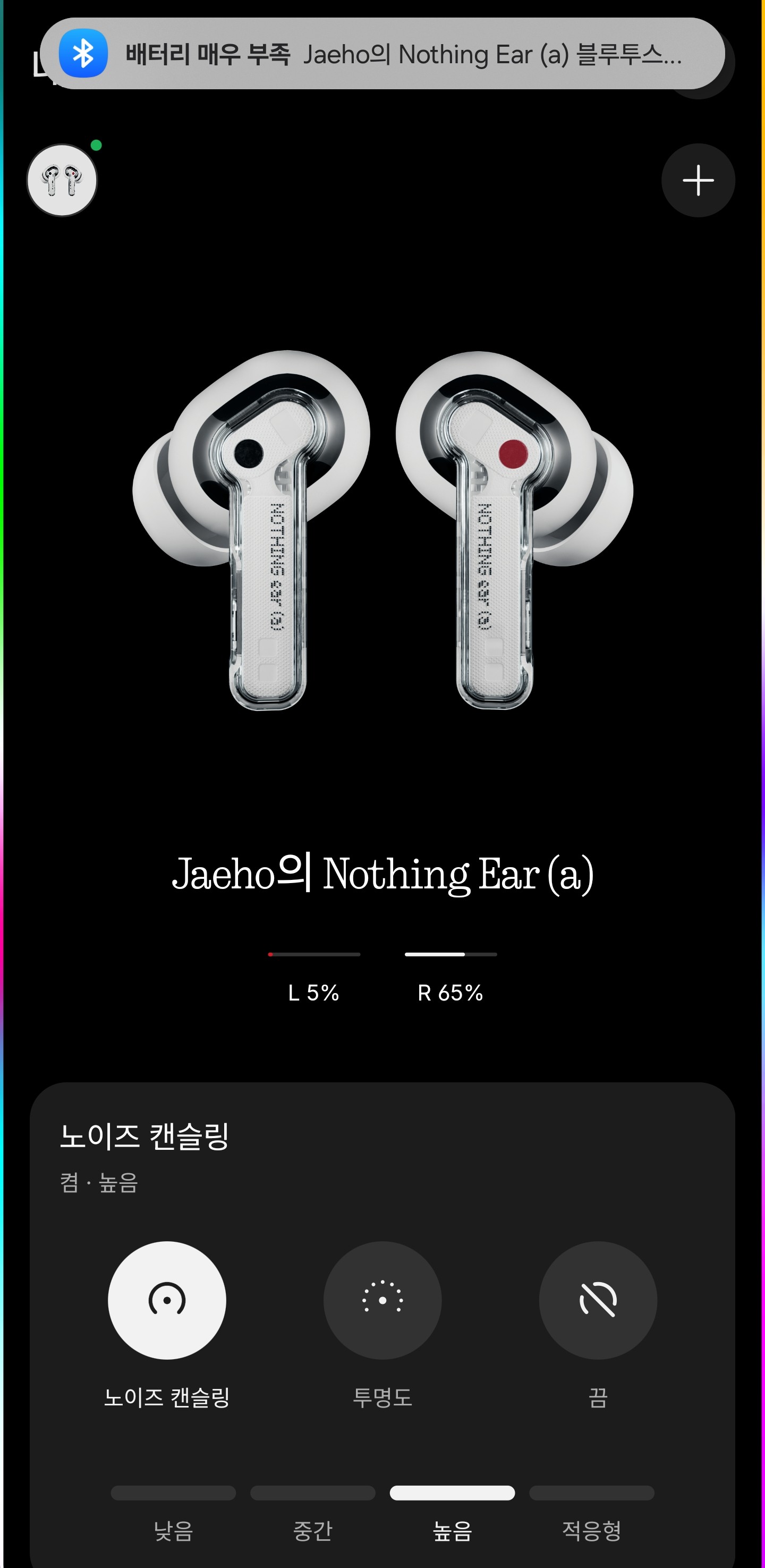The width and height of the screenshot is (765, 1568).
Task: Enable 노이즈 캔슬링 mode
Action: 167,1300
